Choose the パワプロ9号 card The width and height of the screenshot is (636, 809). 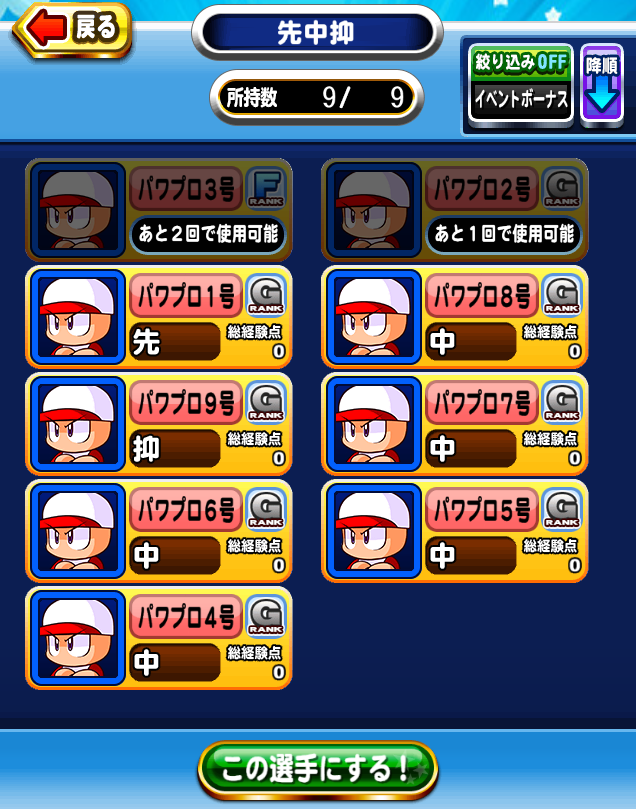click(158, 424)
